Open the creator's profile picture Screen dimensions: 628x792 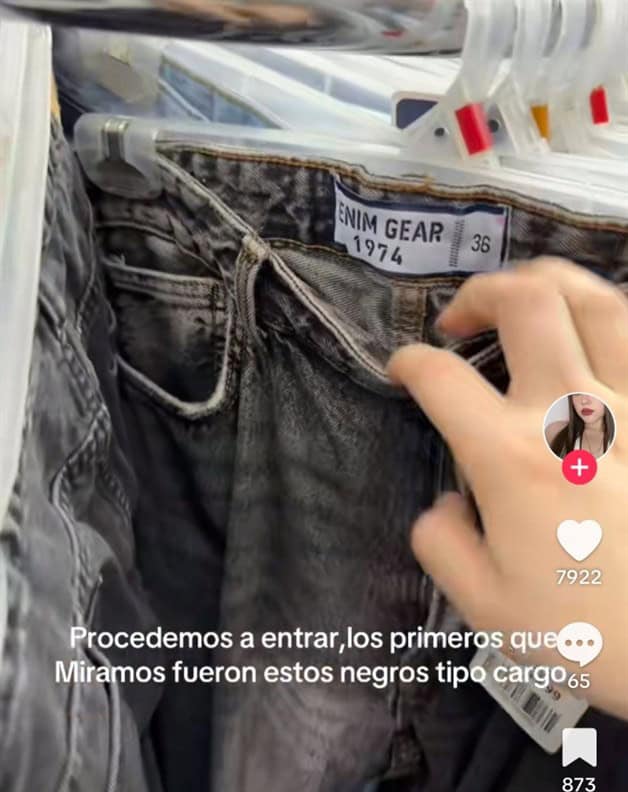coord(578,425)
